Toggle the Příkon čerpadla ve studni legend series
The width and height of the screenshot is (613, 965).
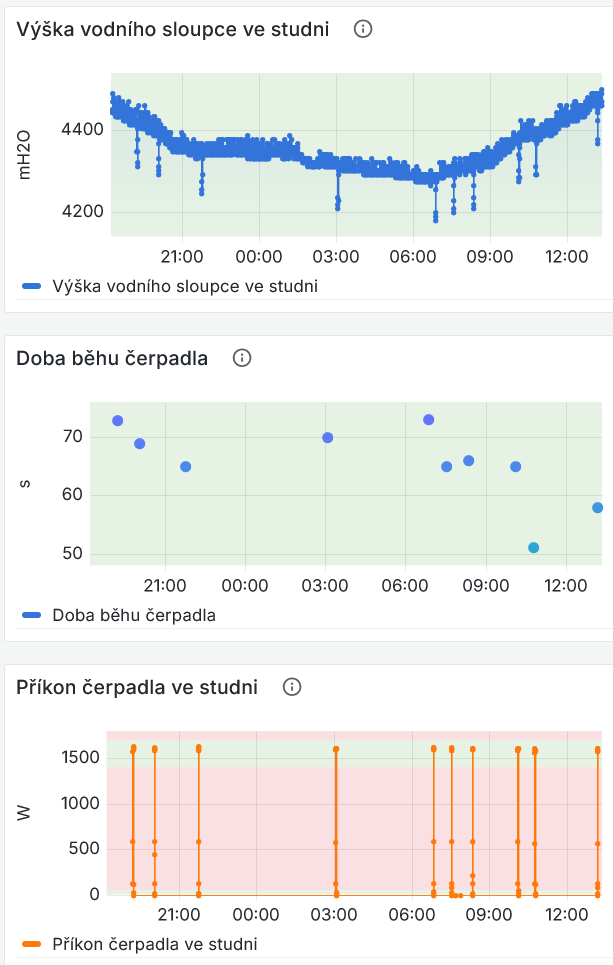tap(155, 943)
